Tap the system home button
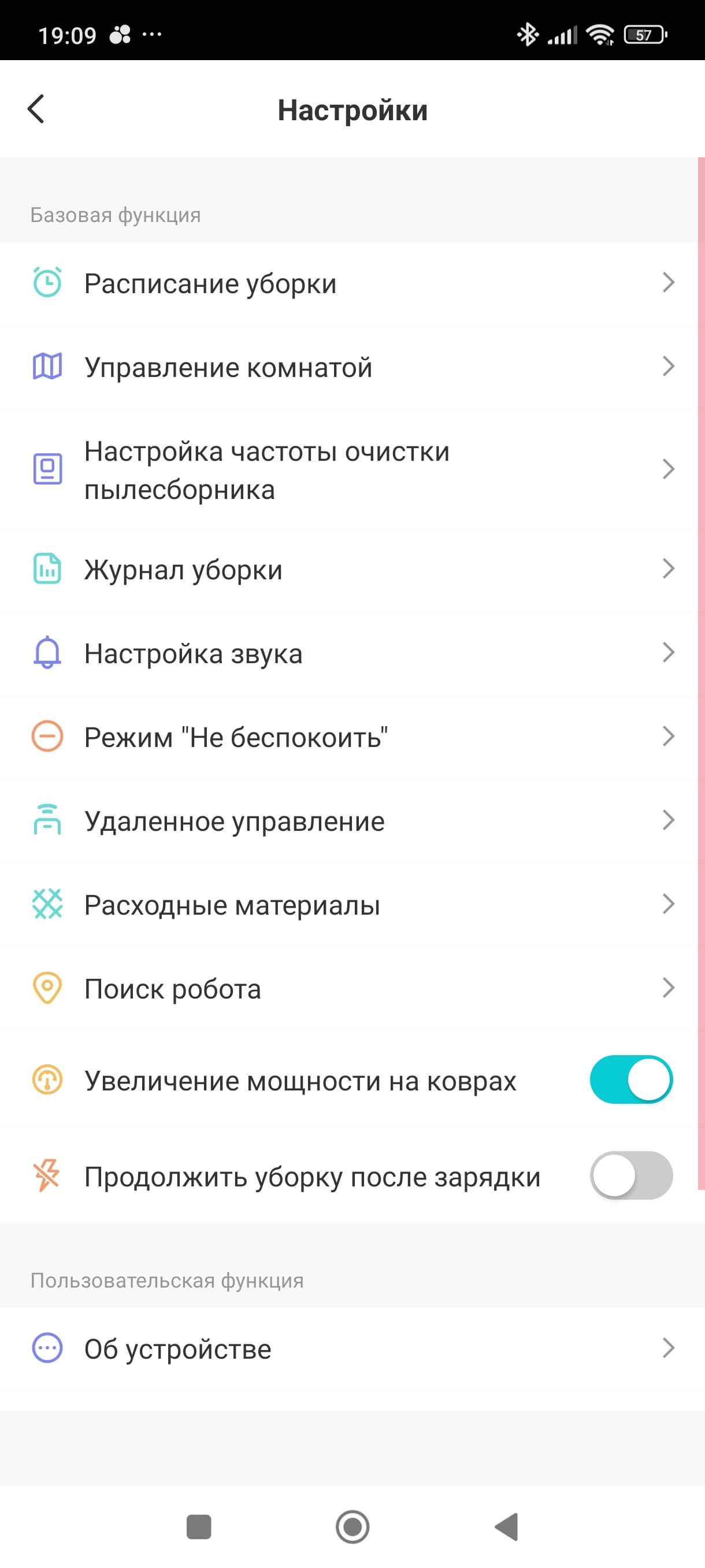705x1568 pixels. pos(352,1526)
